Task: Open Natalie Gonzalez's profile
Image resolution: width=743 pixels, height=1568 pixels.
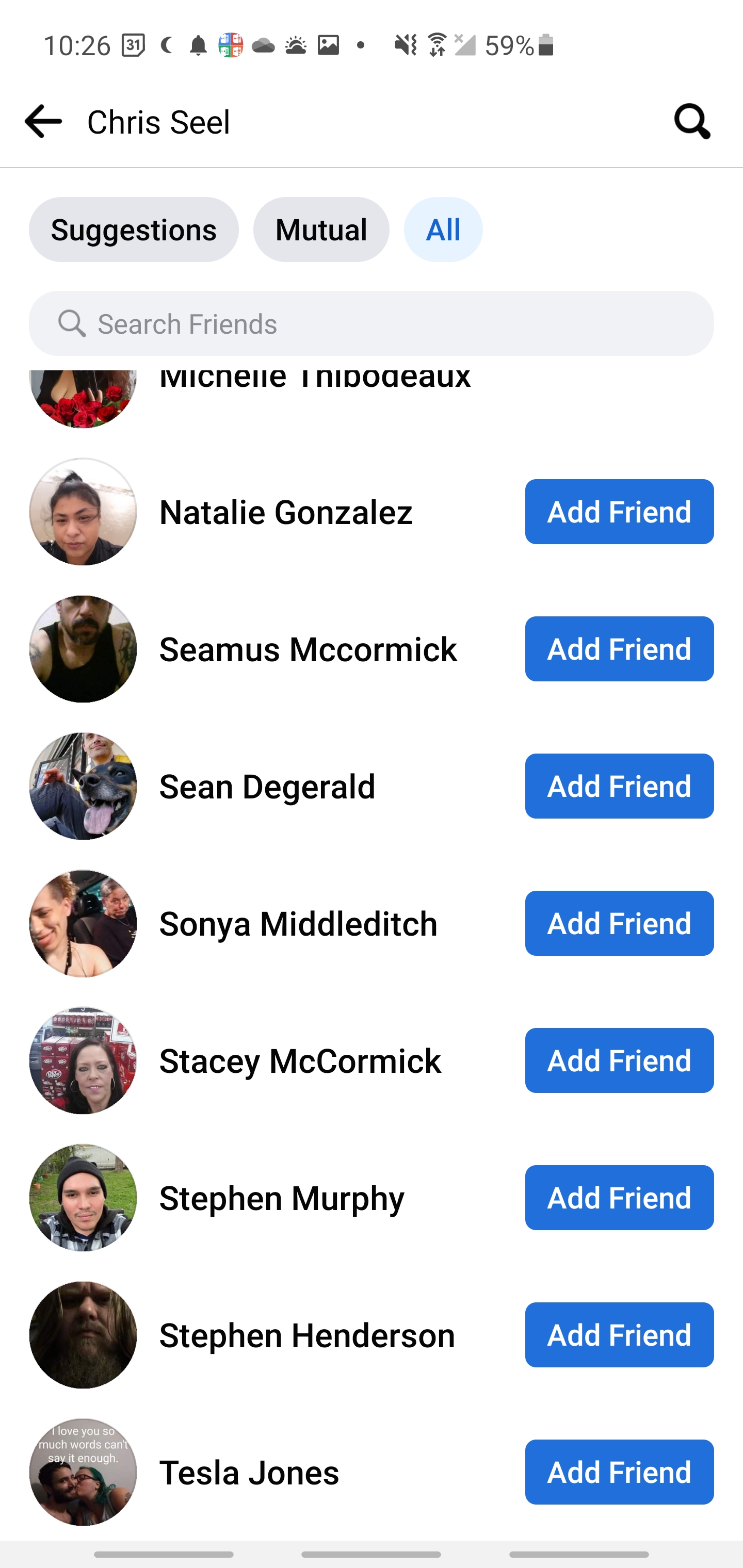Action: 285,511
